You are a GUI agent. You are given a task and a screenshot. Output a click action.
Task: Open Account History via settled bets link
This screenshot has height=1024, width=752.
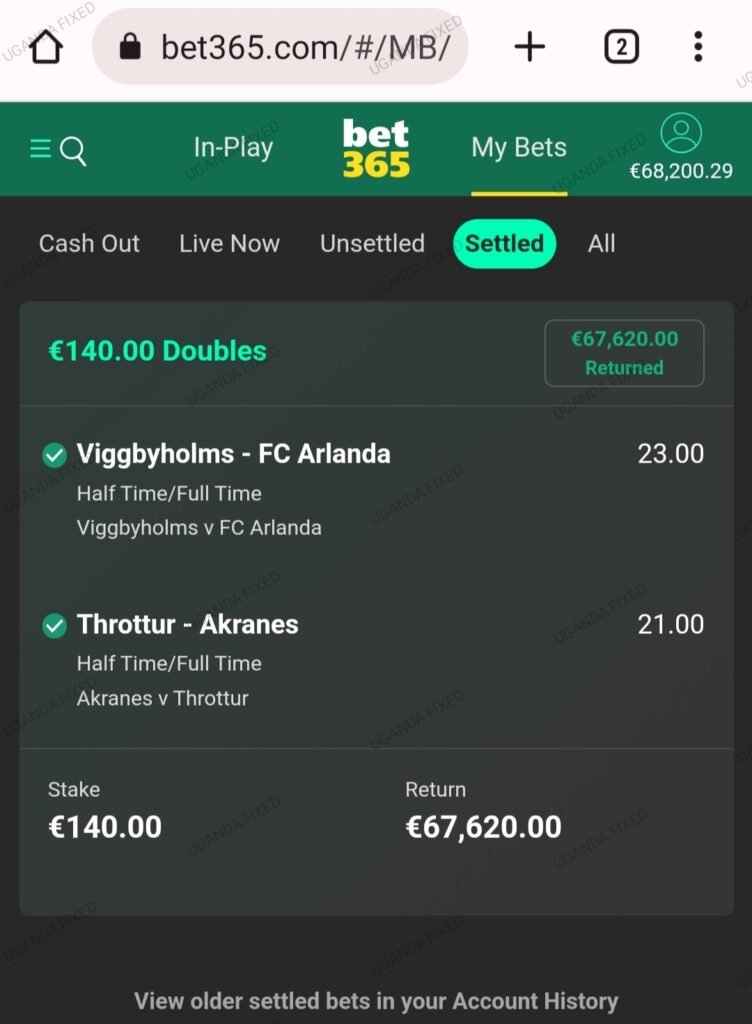click(x=375, y=1001)
